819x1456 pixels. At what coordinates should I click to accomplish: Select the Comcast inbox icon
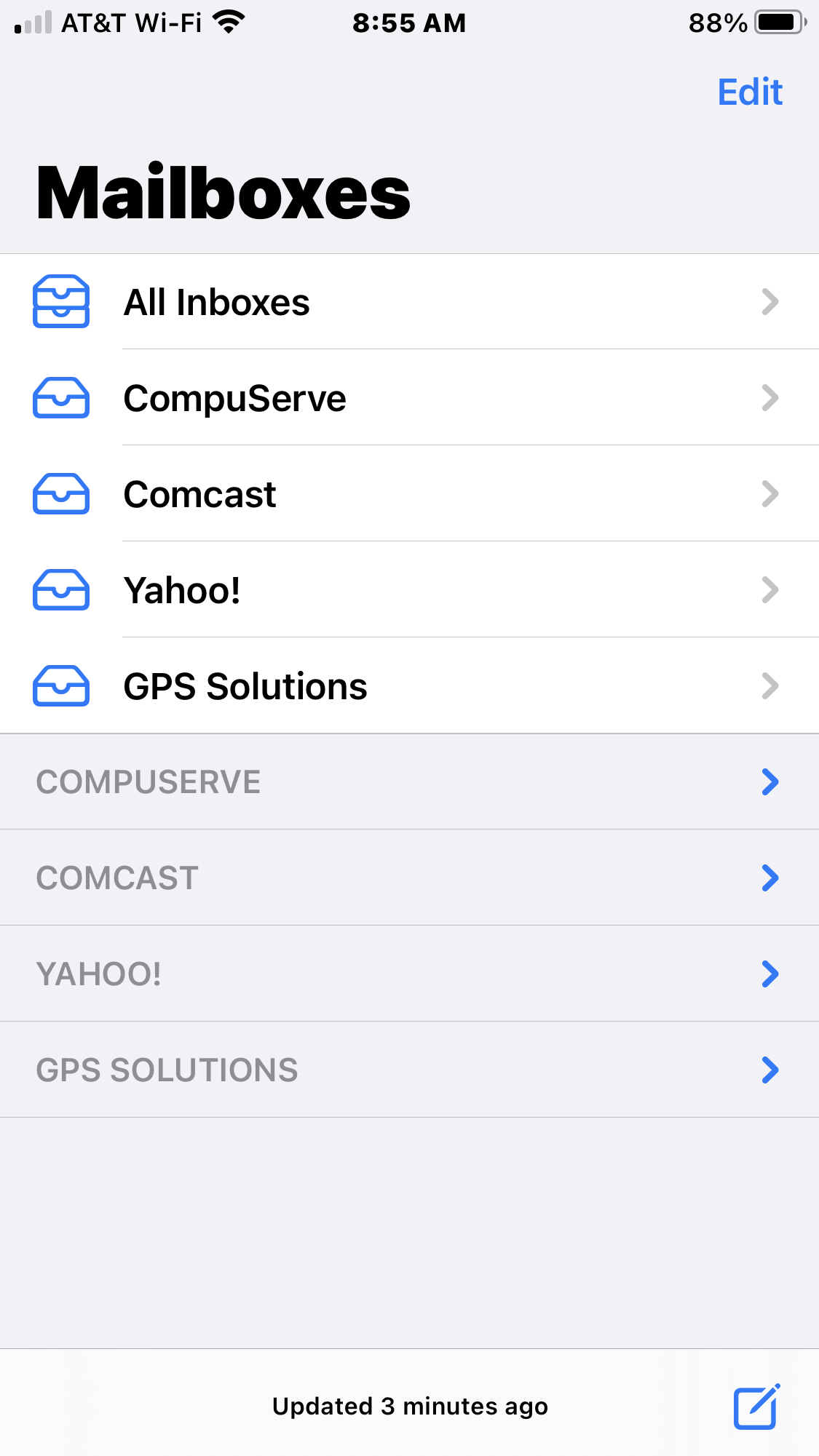62,495
